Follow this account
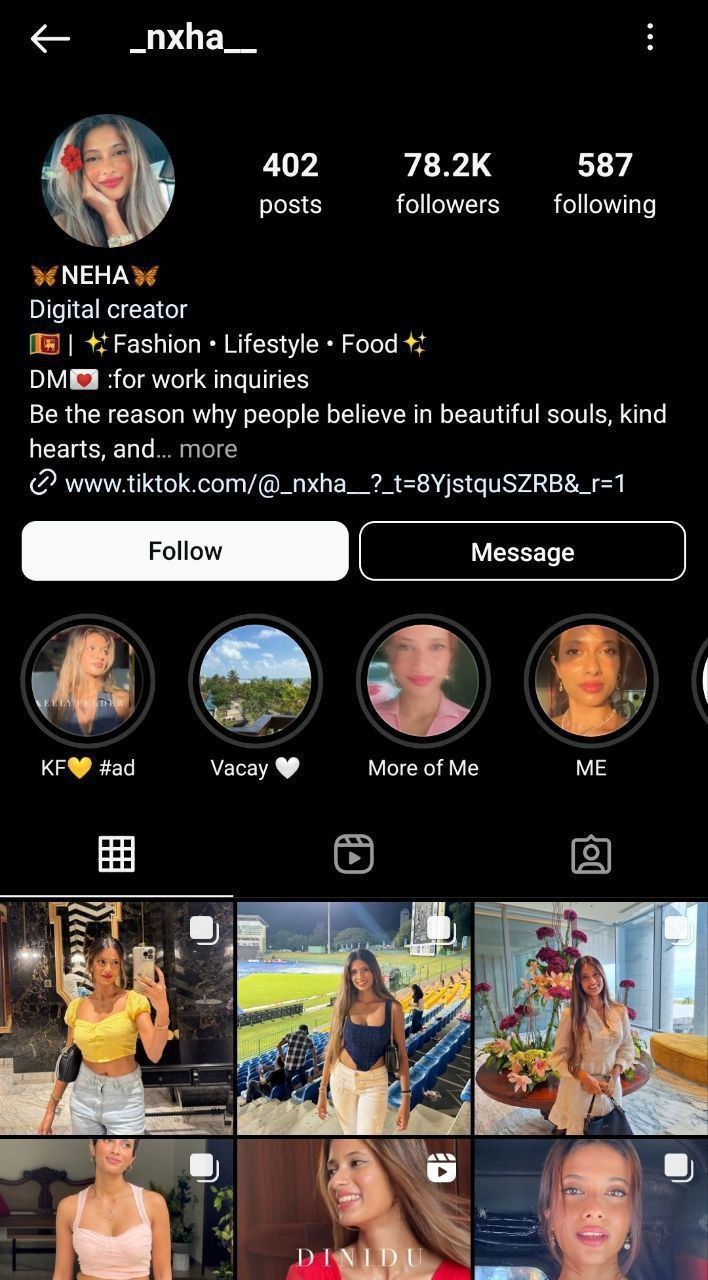Image resolution: width=708 pixels, height=1280 pixels. (x=185, y=551)
